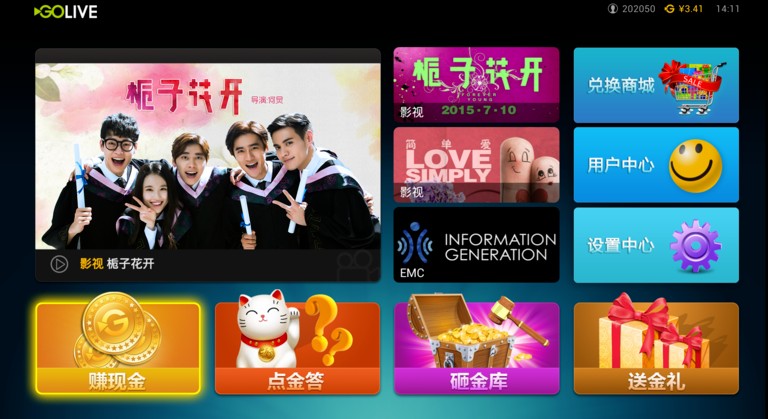The image size is (768, 419).
Task: Open the 送金礼 gift tile
Action: pos(656,348)
